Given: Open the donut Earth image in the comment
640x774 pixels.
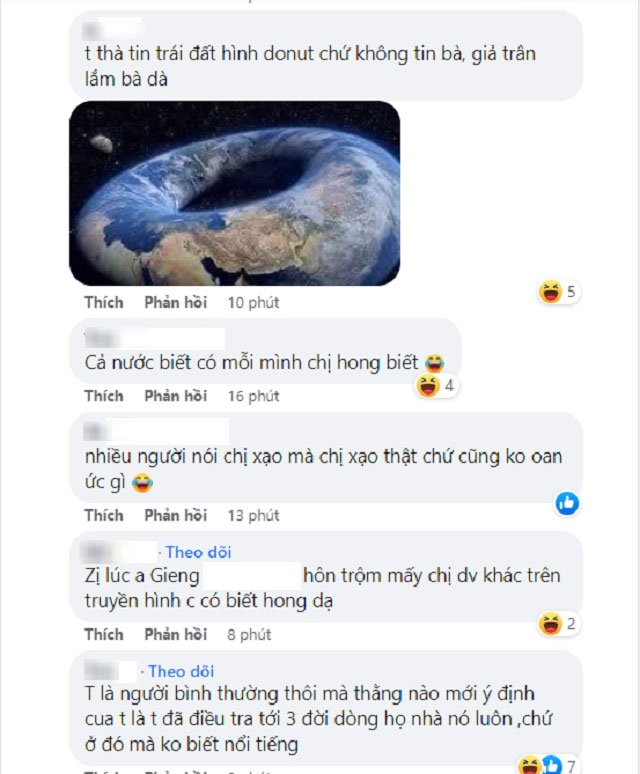Looking at the screenshot, I should [x=234, y=193].
